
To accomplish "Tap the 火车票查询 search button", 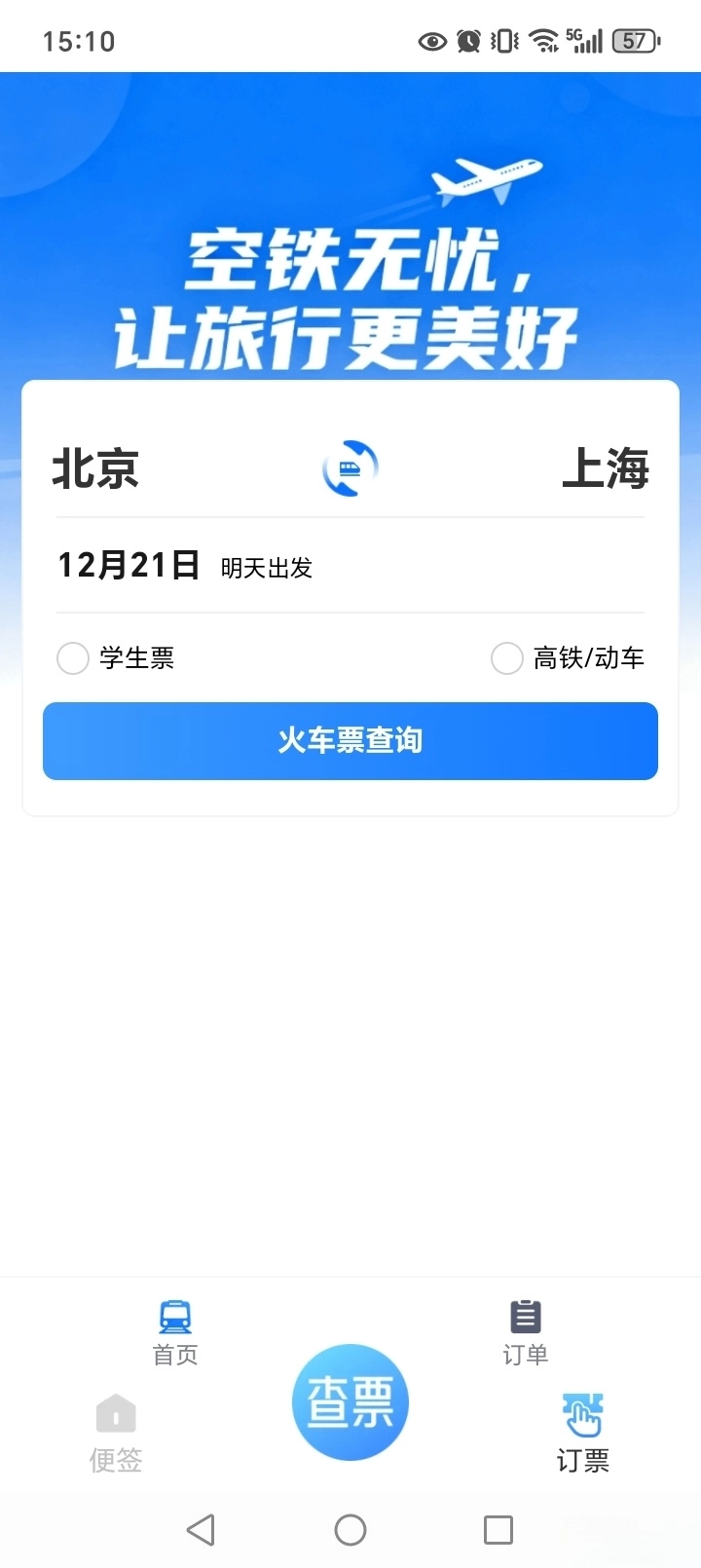I will pyautogui.click(x=350, y=741).
